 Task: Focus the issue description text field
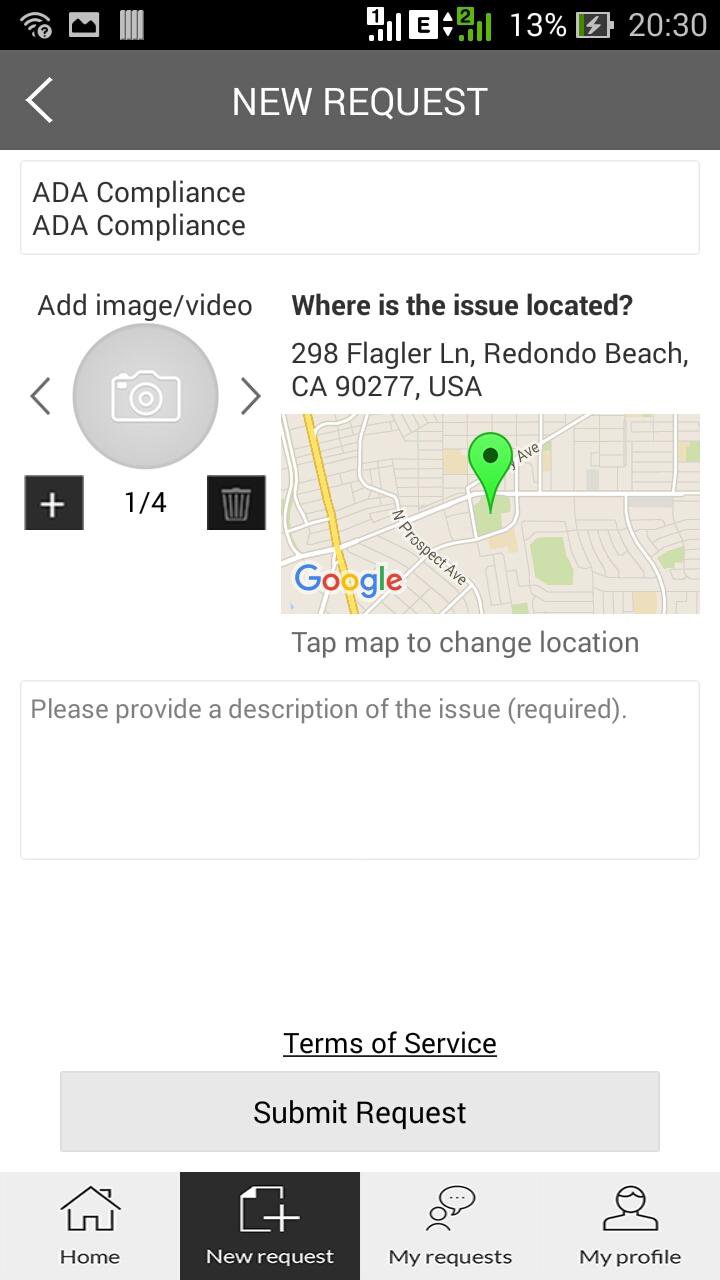360,769
